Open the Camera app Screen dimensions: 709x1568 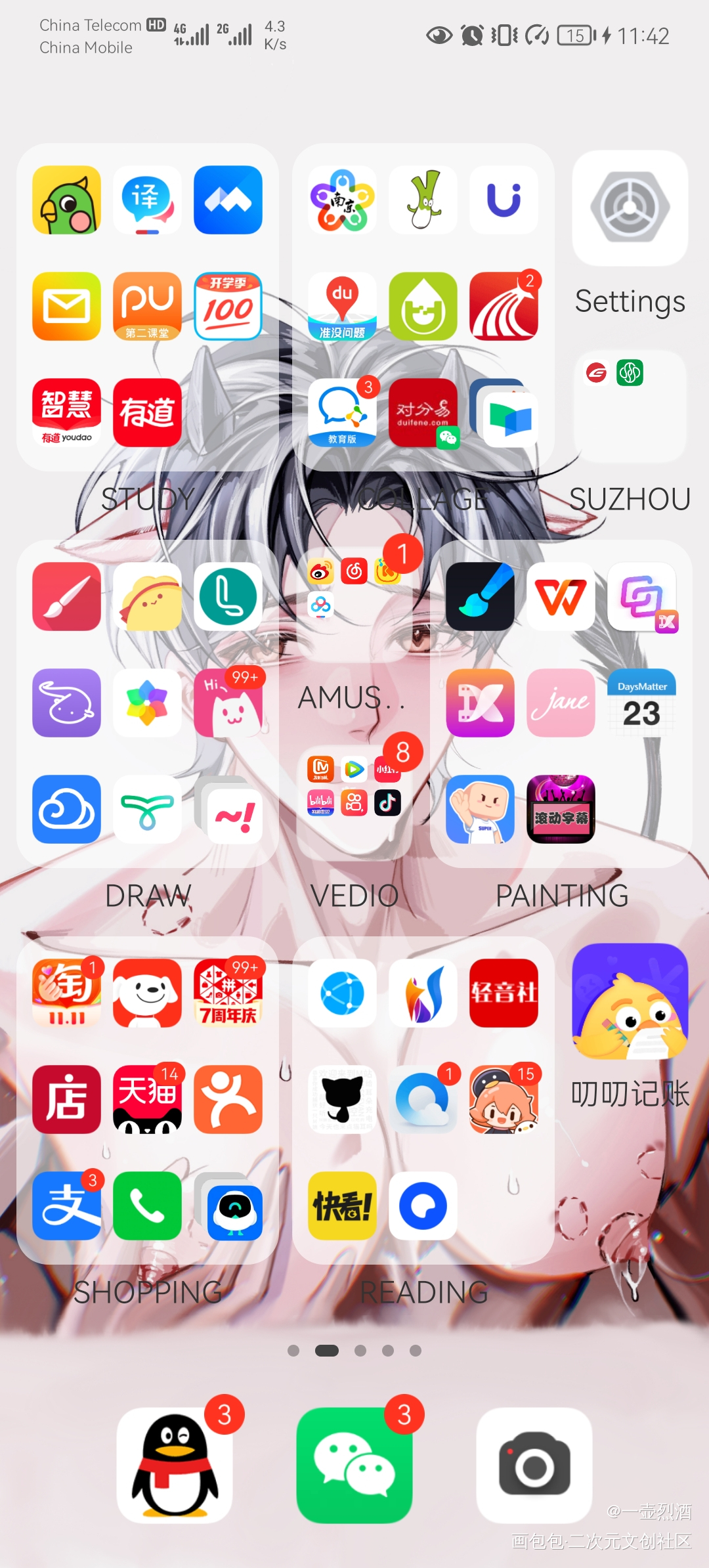(x=534, y=1466)
